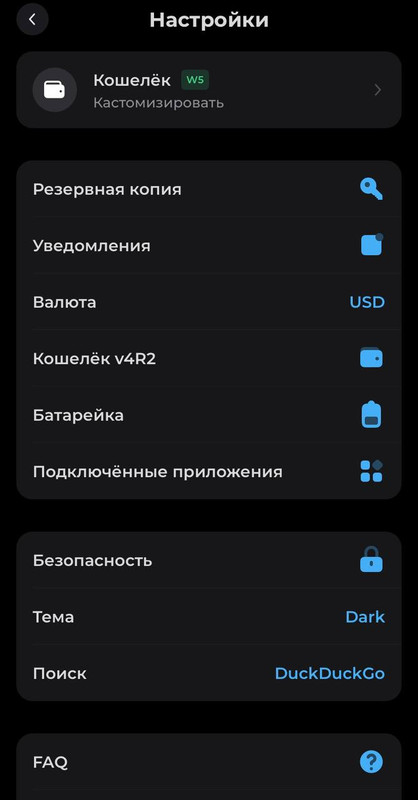The image size is (418, 800).
Task: Open Безопасность settings
Action: pyautogui.click(x=209, y=560)
